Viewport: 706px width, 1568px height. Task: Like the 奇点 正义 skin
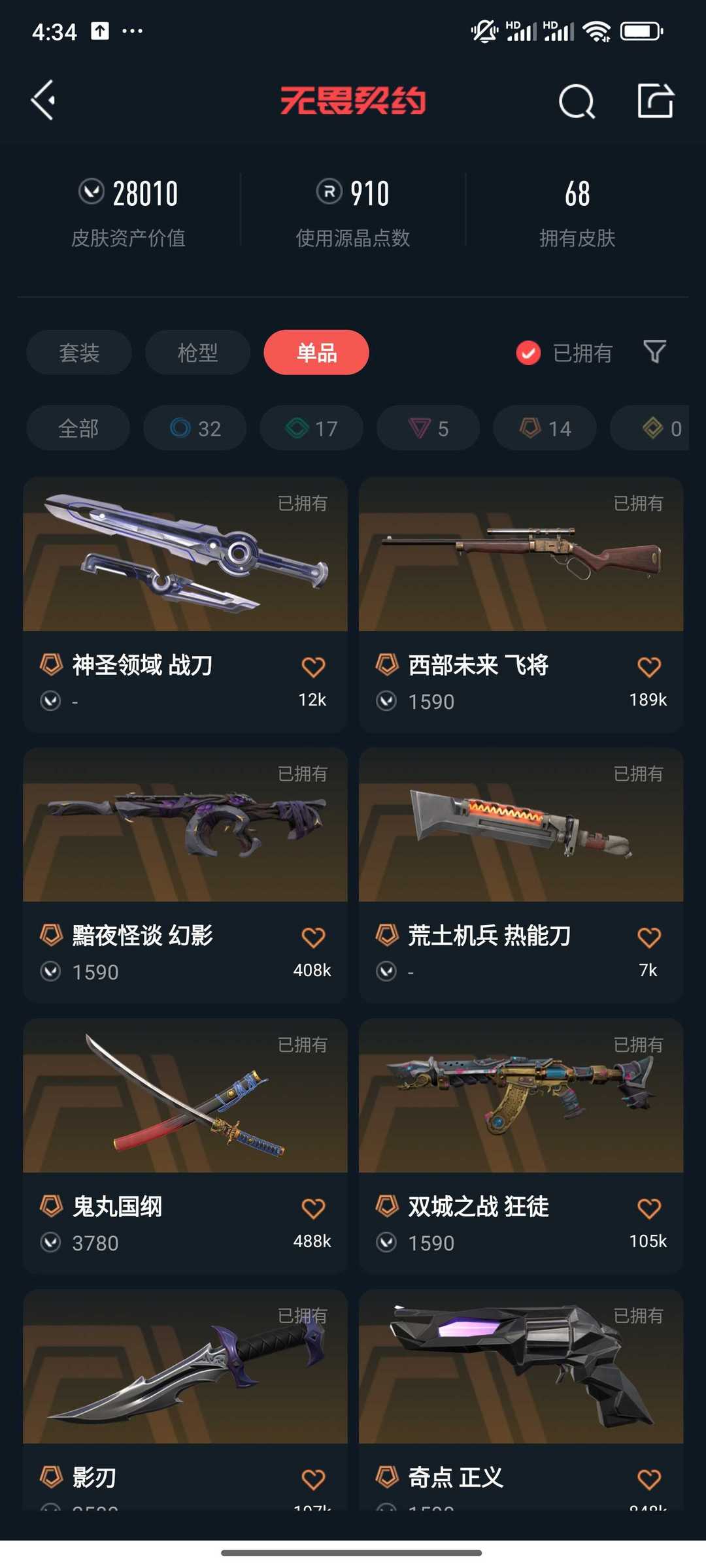tap(649, 1479)
